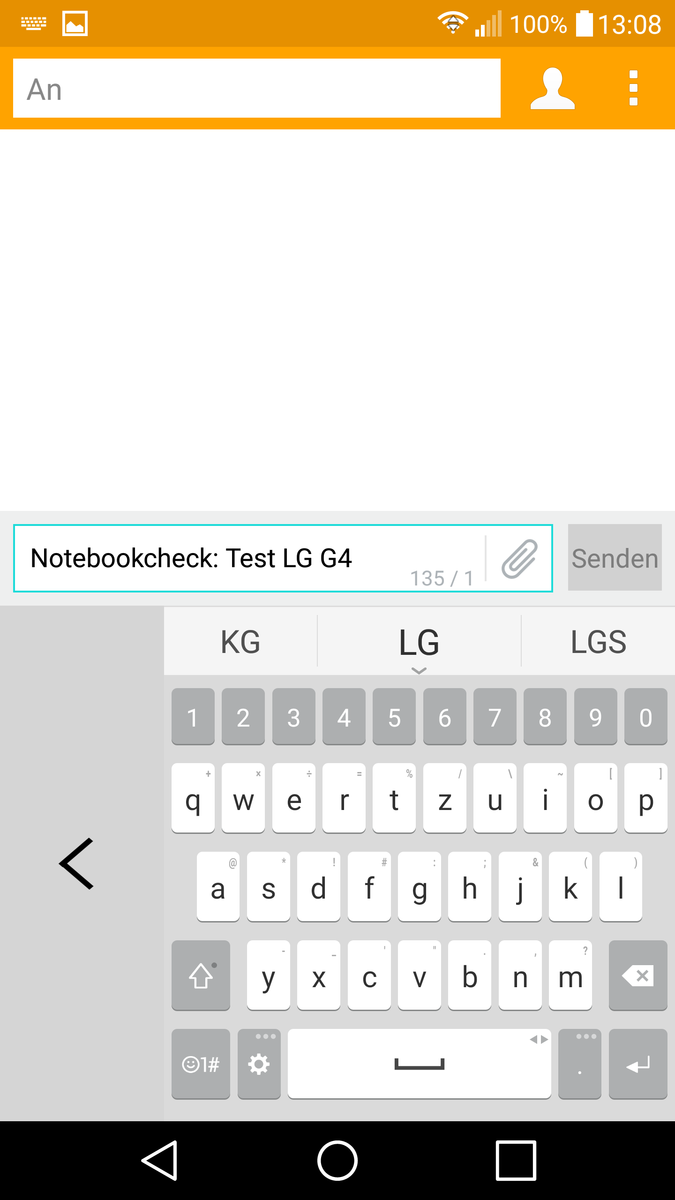
Task: Open the contact picker icon
Action: [553, 89]
